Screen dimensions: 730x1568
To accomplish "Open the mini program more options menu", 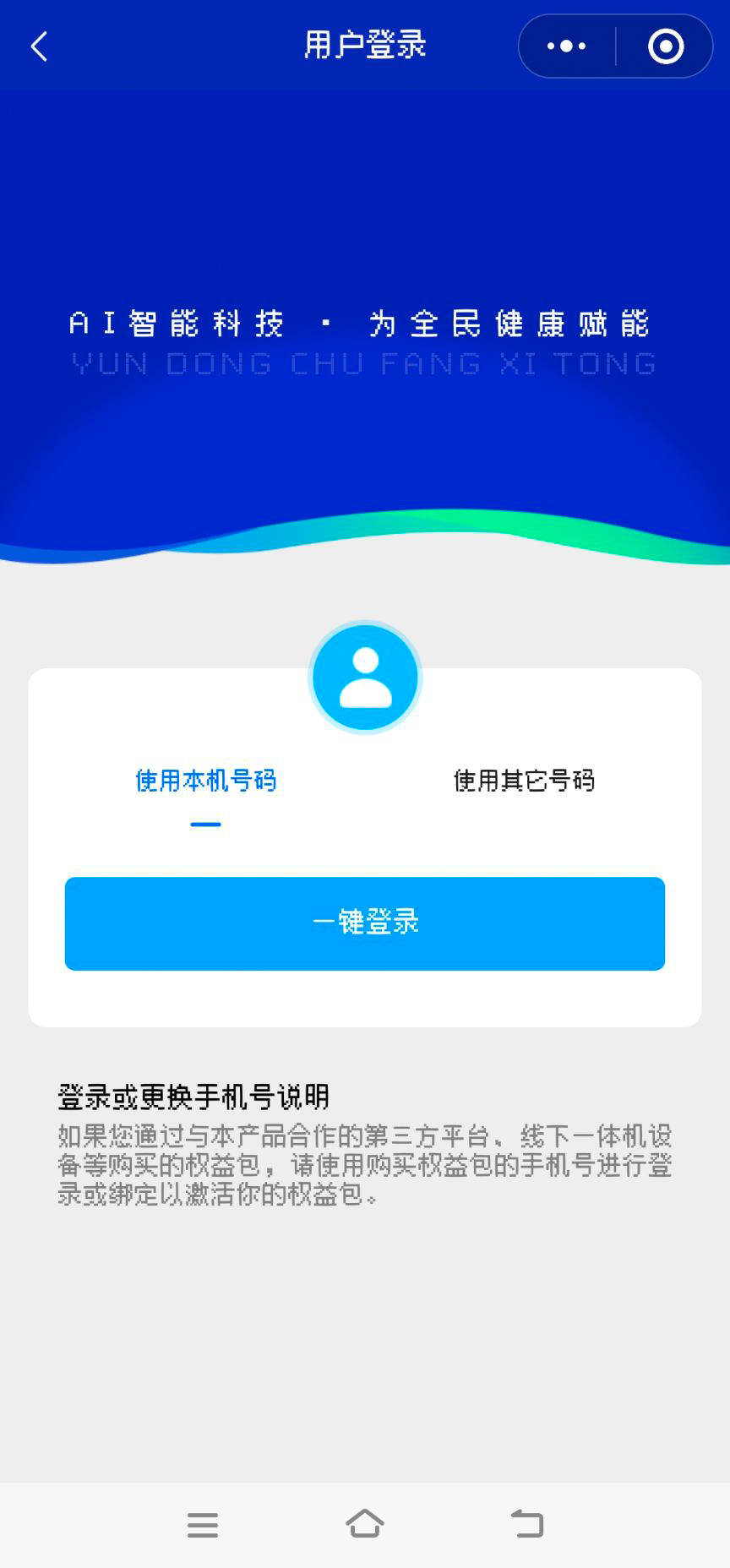I will coord(566,46).
